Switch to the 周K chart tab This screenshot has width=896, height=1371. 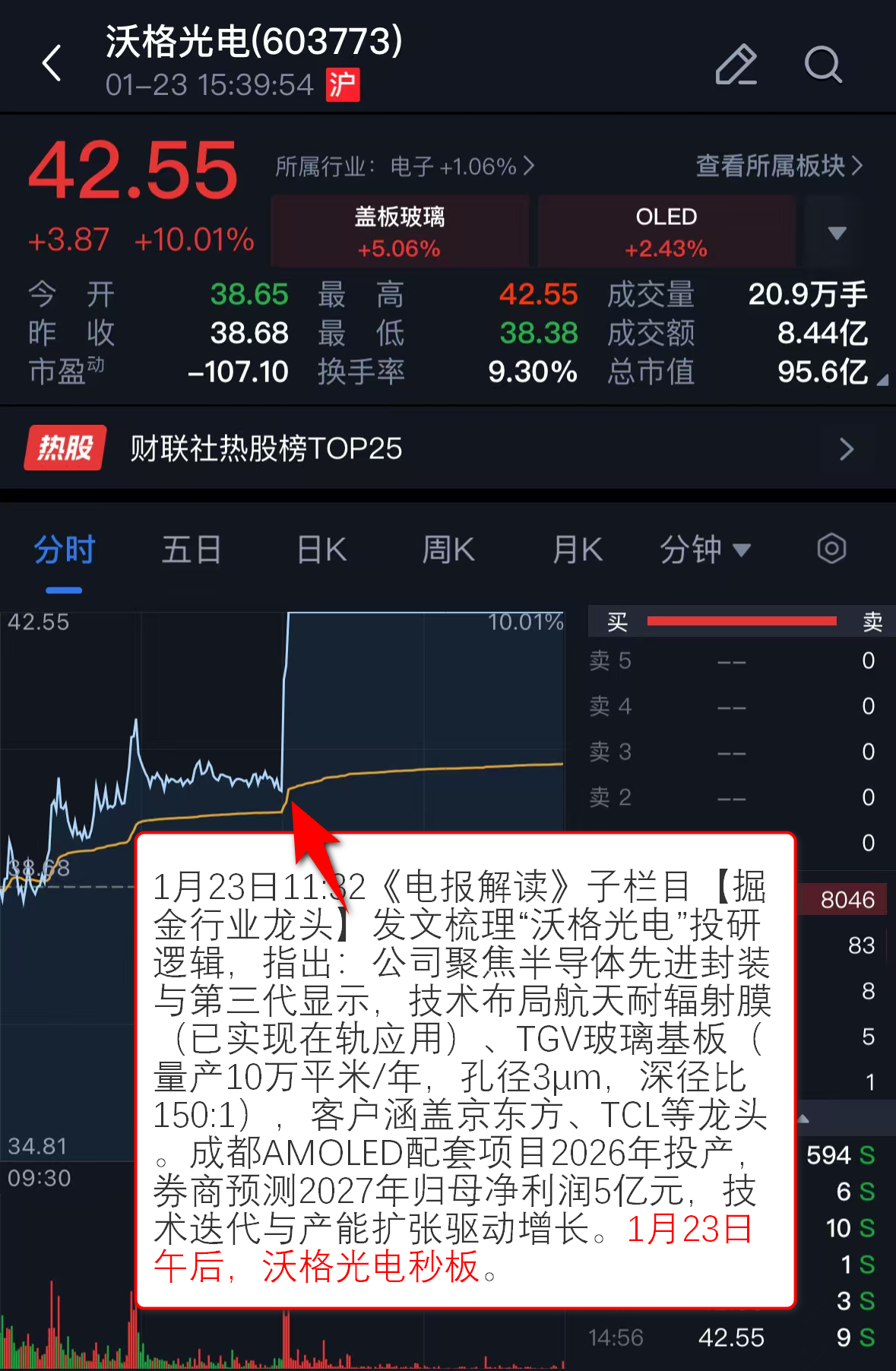[448, 549]
